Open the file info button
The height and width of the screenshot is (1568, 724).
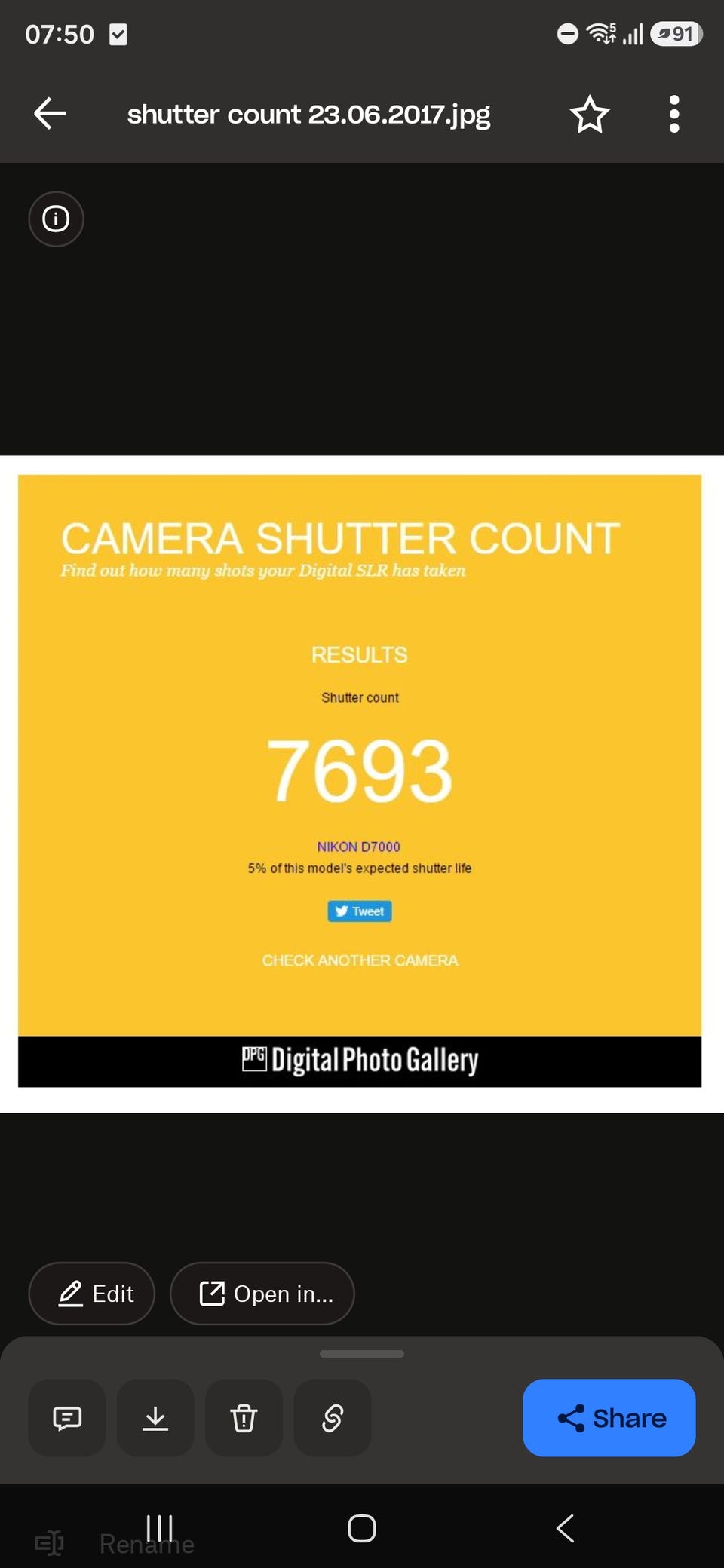(56, 219)
